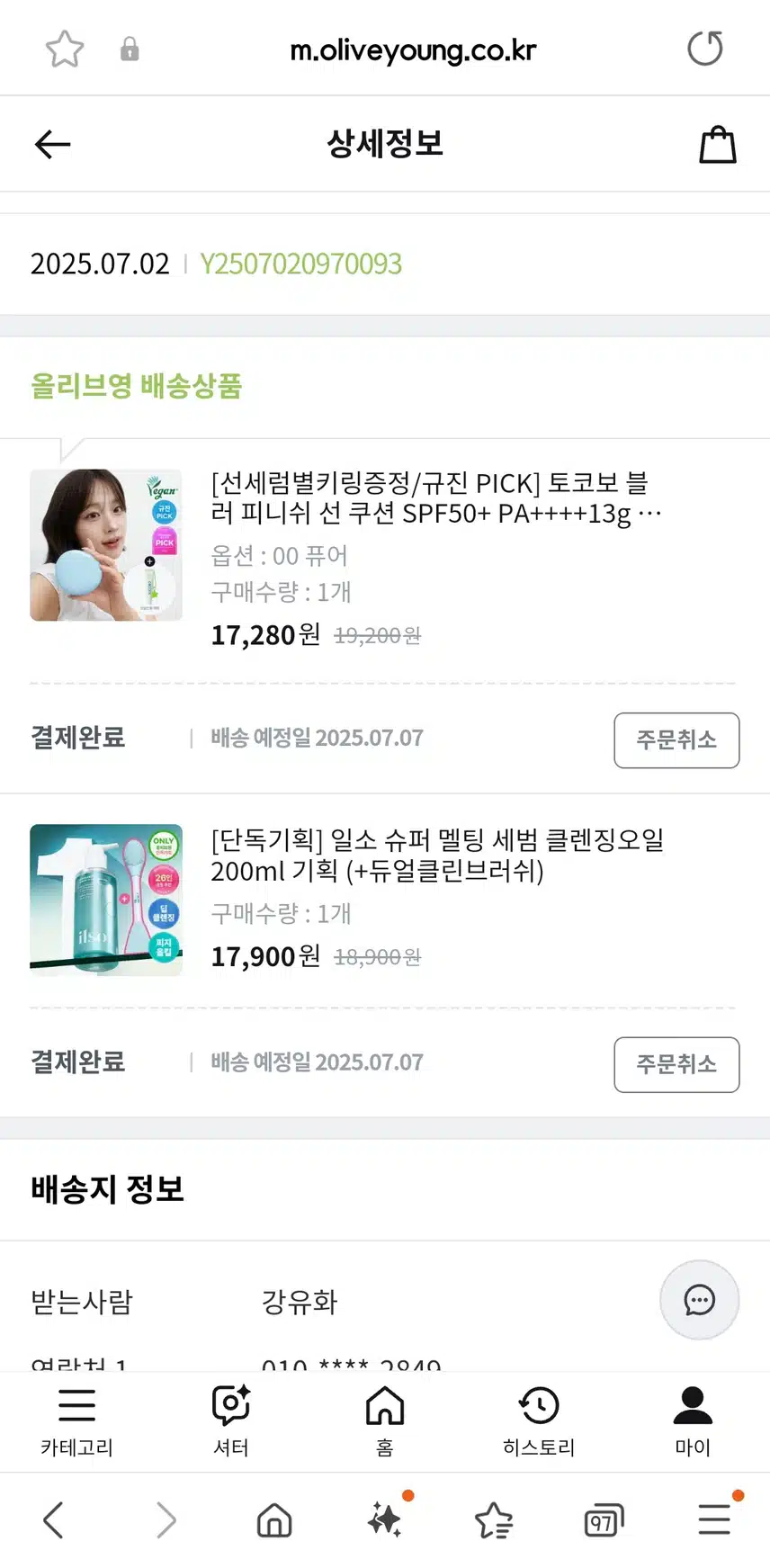Open the 히스토리 tab

(x=539, y=1420)
